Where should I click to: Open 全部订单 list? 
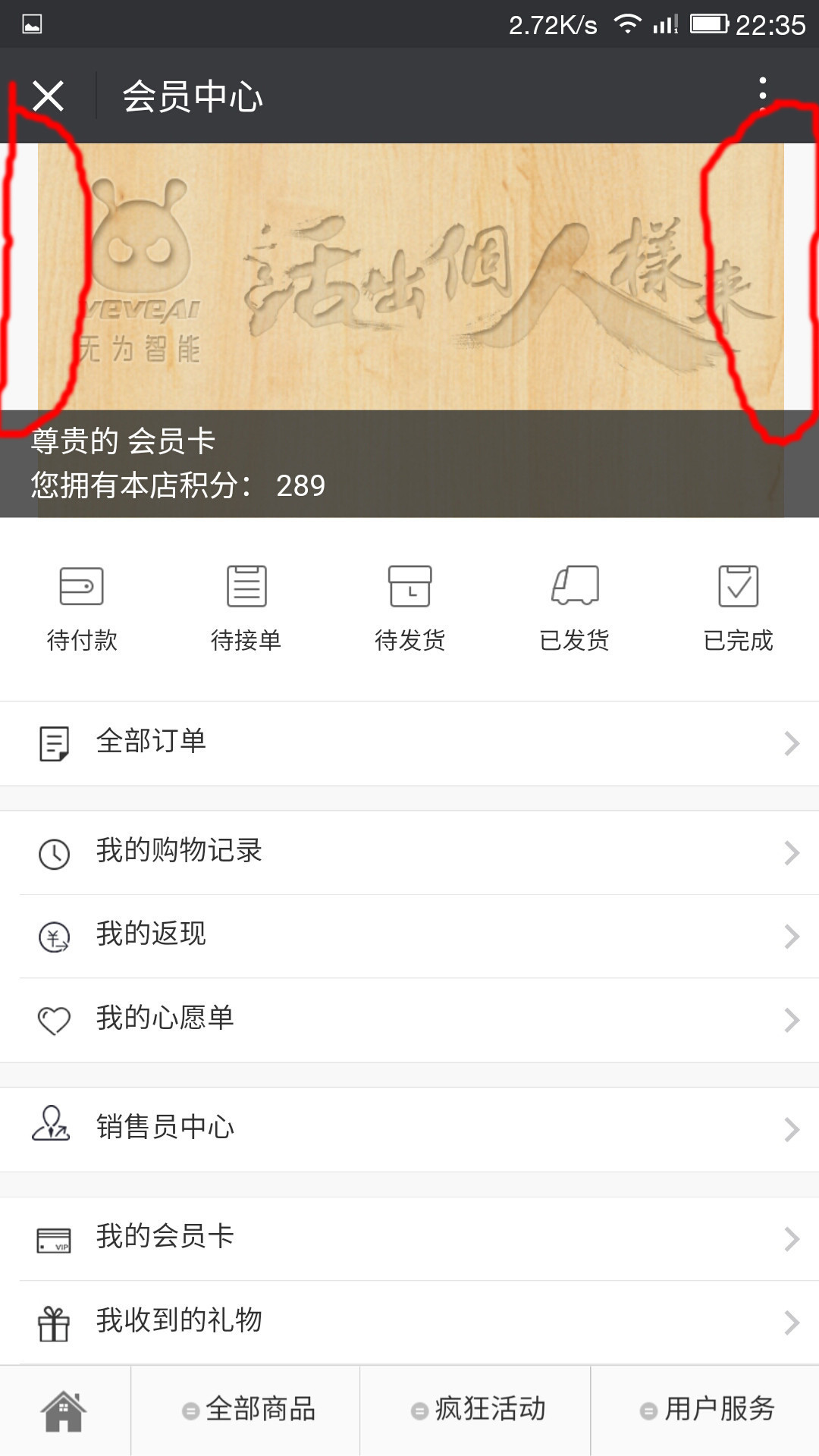(x=409, y=742)
